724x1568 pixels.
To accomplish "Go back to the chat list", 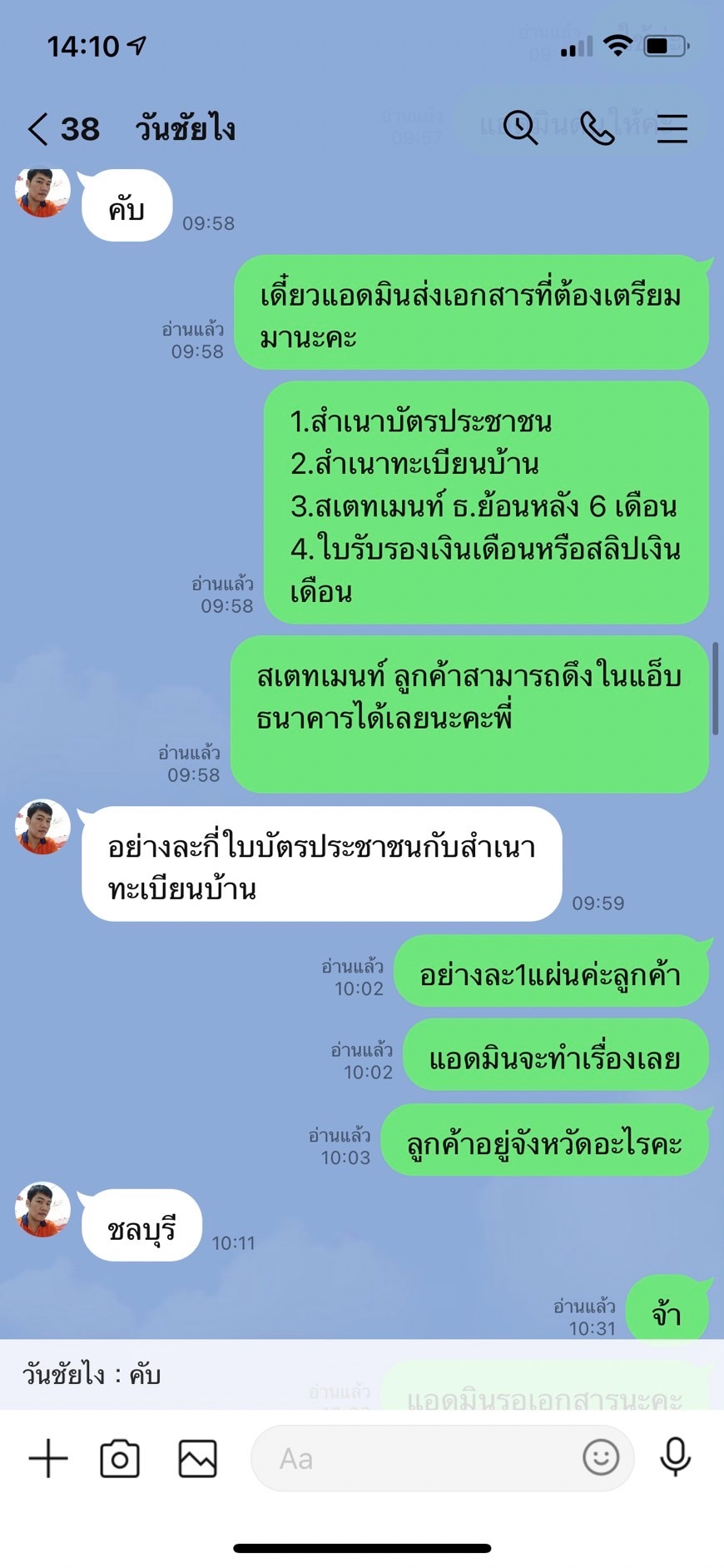I will click(38, 129).
